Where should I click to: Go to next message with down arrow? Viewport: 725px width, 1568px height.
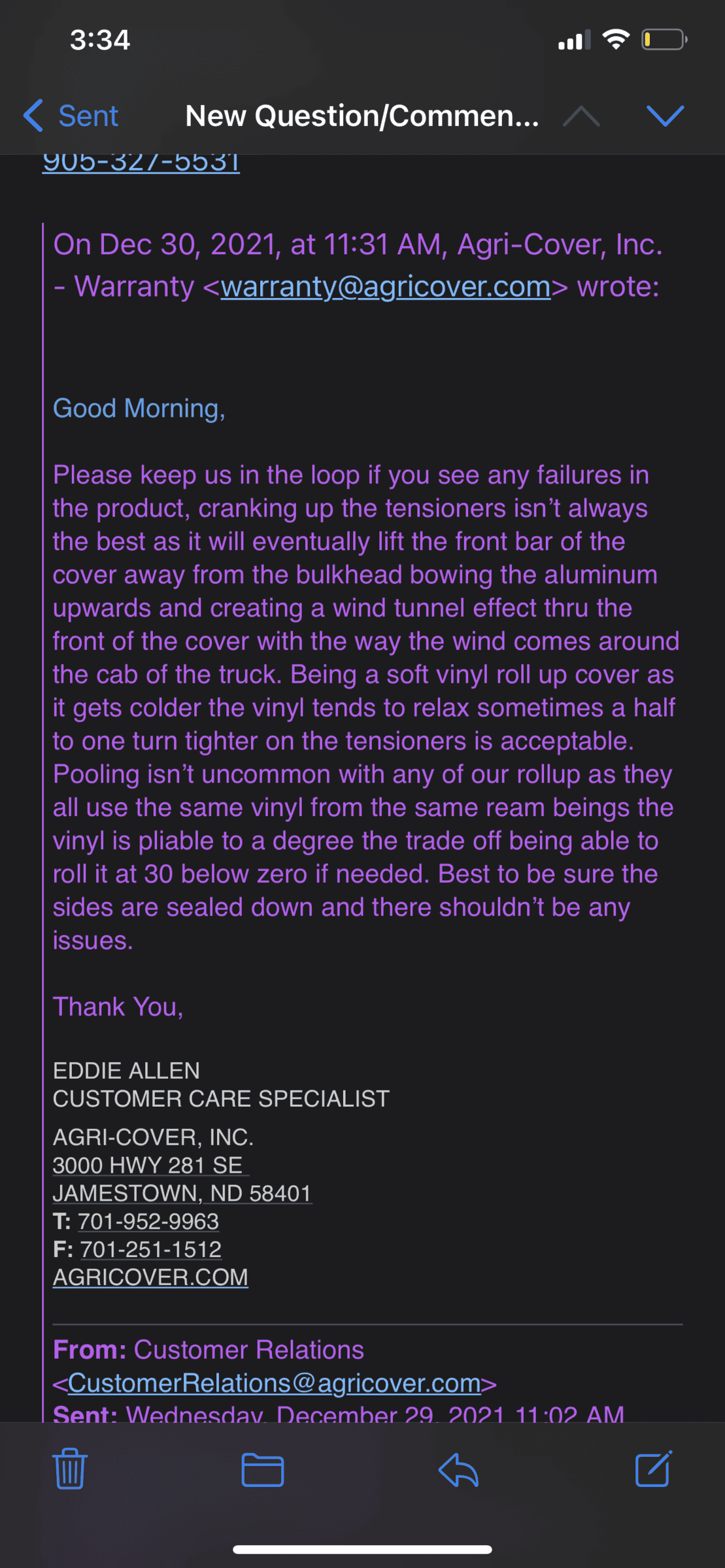[x=665, y=116]
